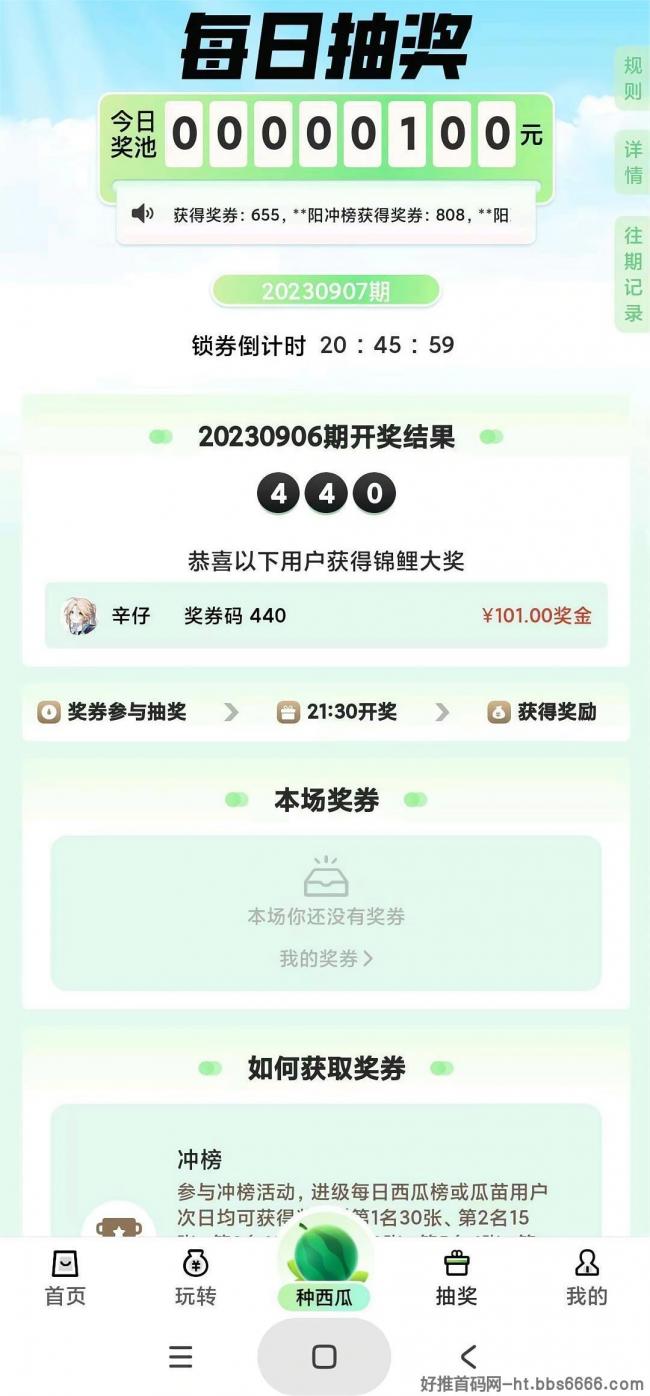Open the 规则 side tab

(x=632, y=79)
